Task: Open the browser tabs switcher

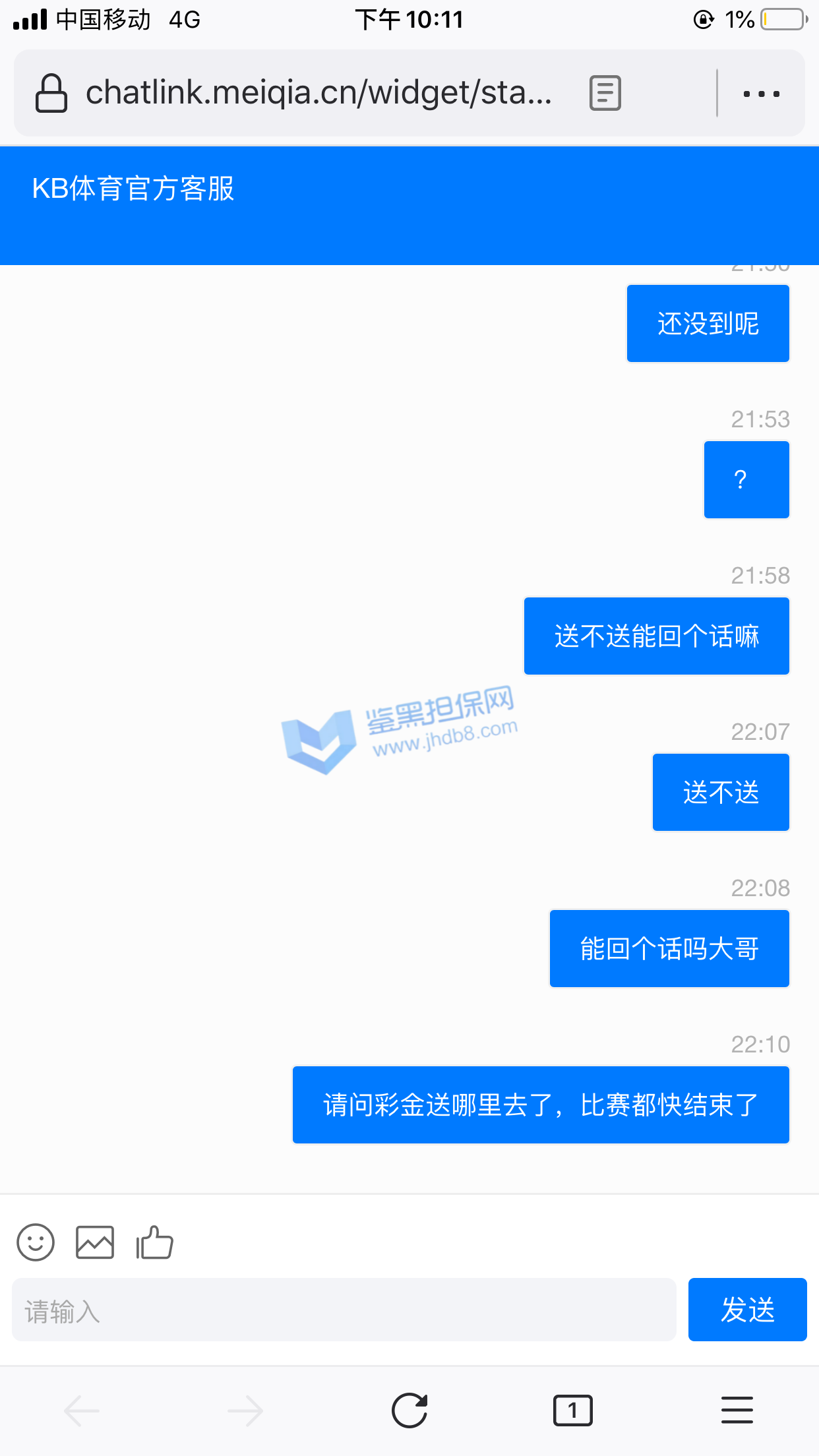Action: click(x=572, y=1410)
